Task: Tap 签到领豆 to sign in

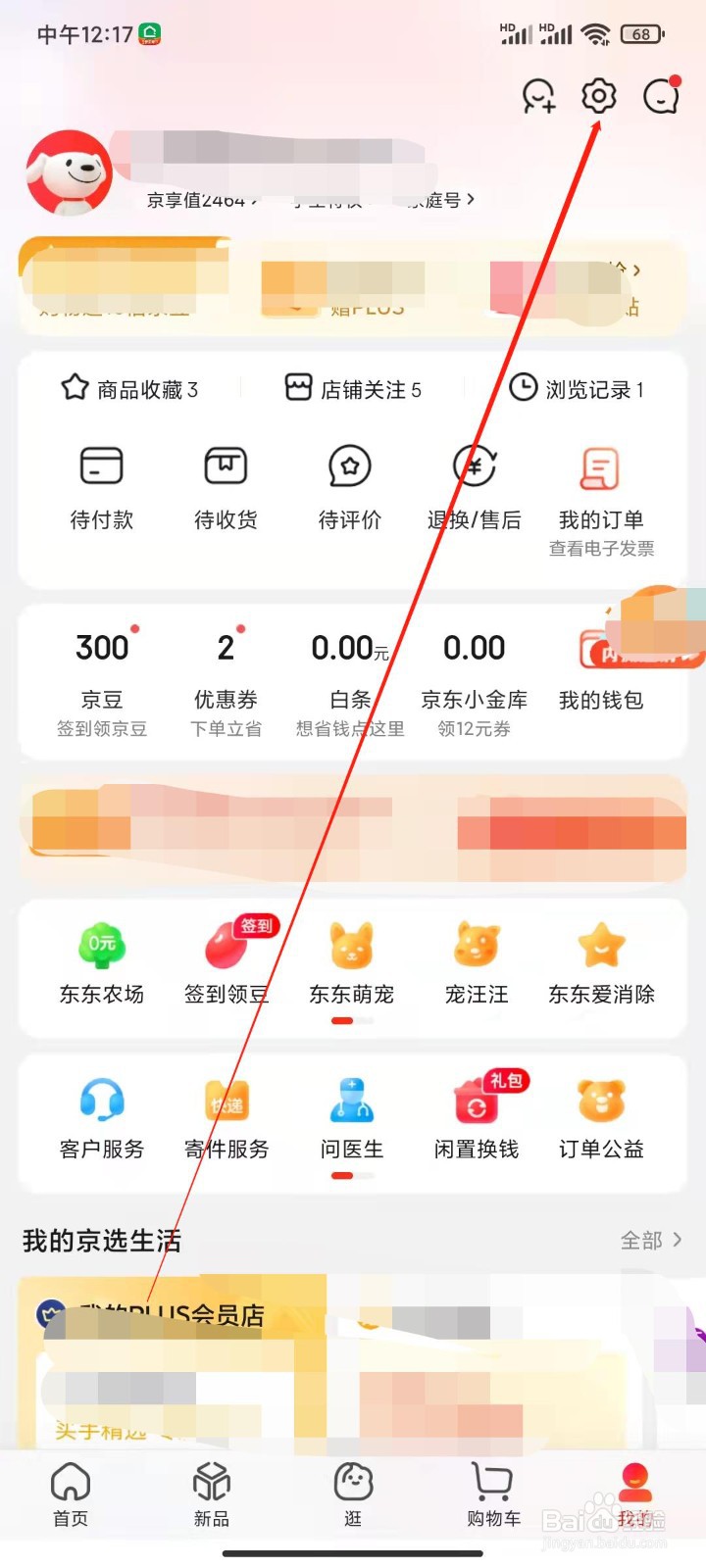Action: tap(225, 965)
